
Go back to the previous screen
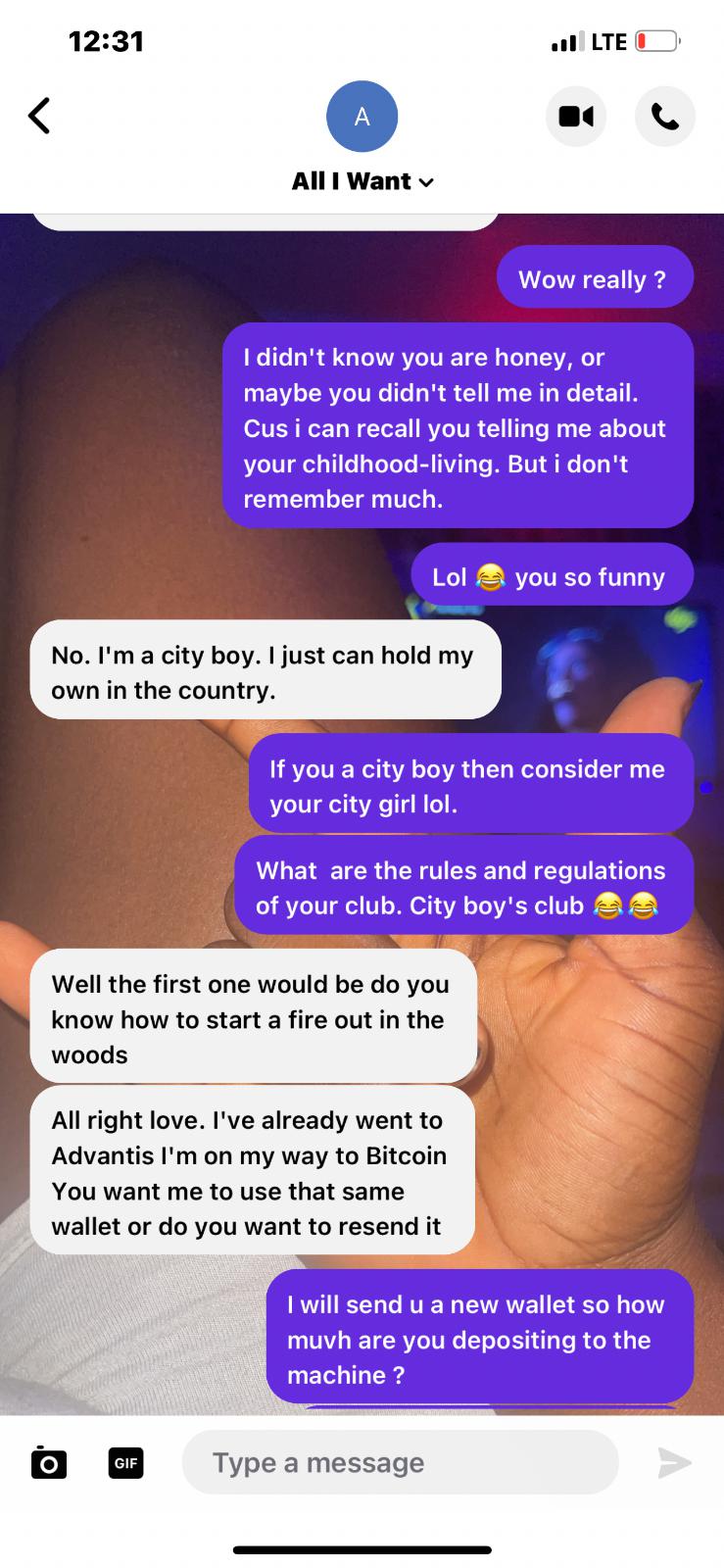coord(39,116)
